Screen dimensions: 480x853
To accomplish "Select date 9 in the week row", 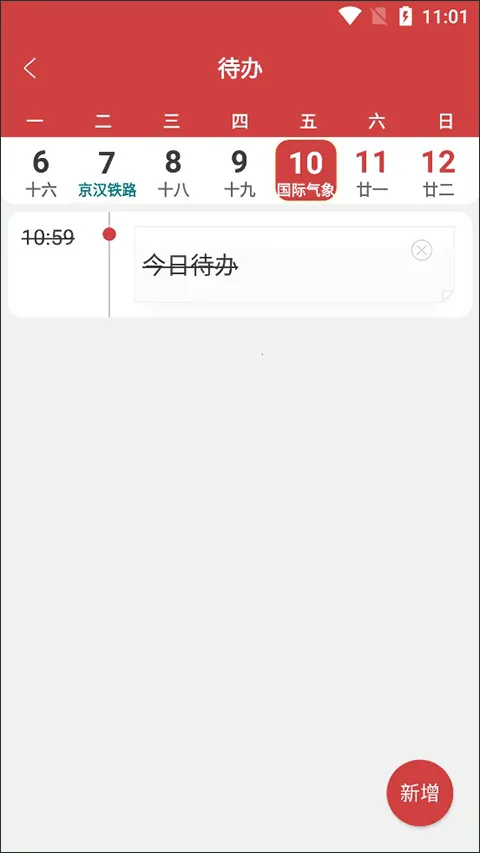I will pyautogui.click(x=239, y=172).
